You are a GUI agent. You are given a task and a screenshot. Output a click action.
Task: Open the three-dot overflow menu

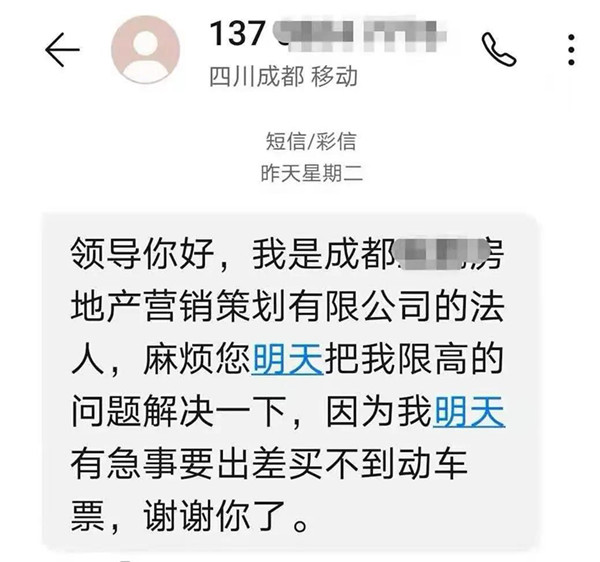571,49
